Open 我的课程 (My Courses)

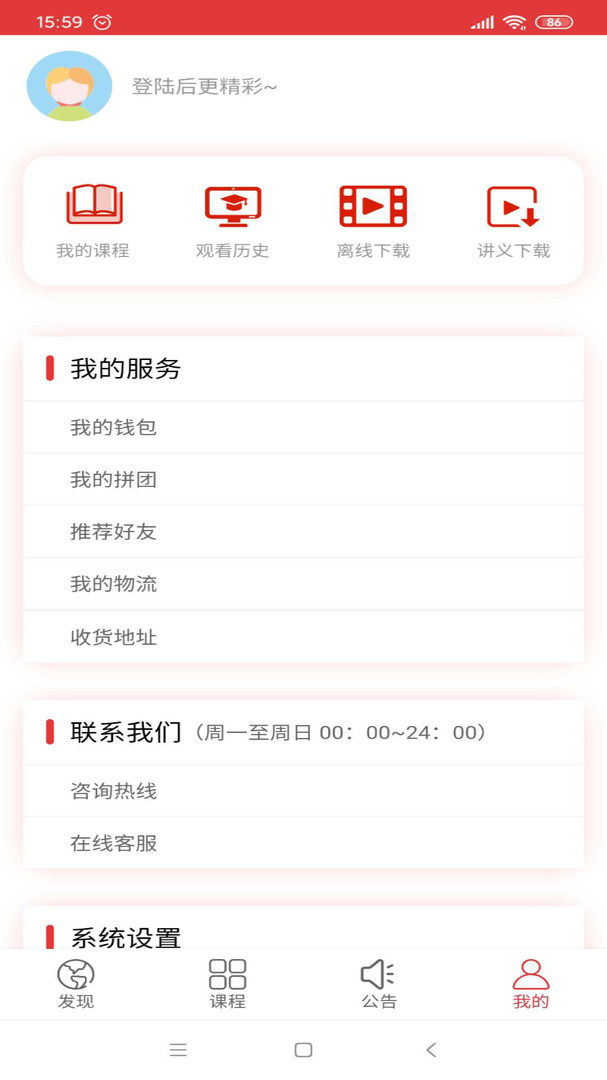tap(93, 221)
